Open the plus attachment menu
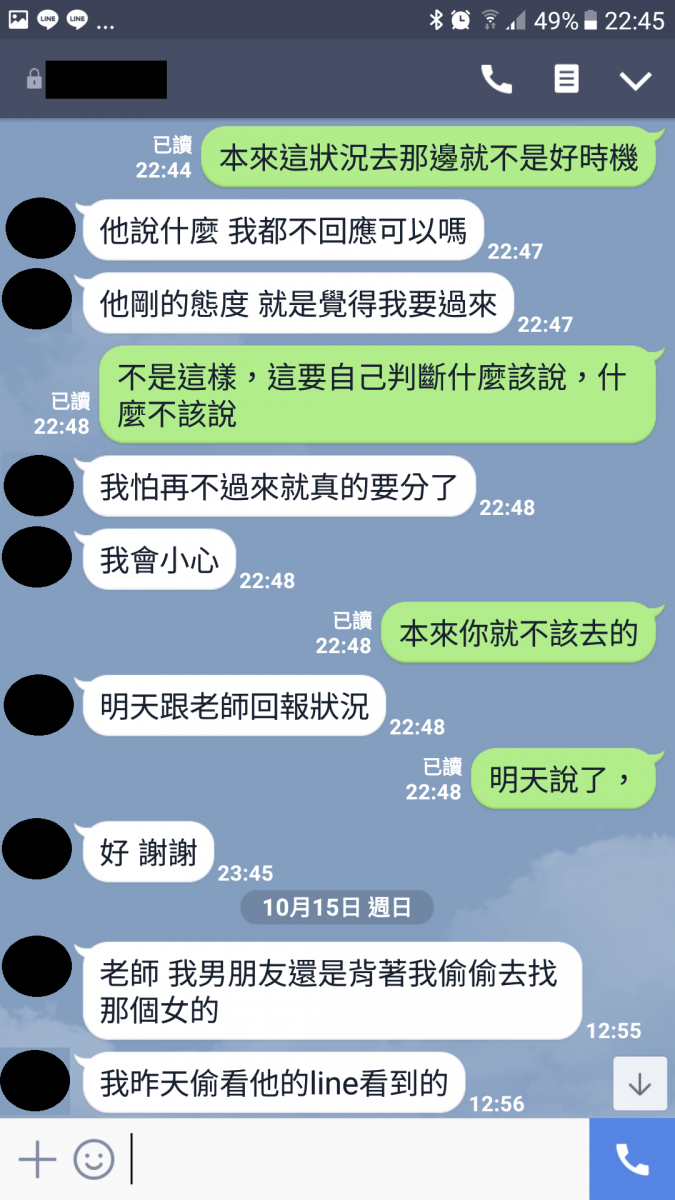This screenshot has width=675, height=1200. point(37,1160)
